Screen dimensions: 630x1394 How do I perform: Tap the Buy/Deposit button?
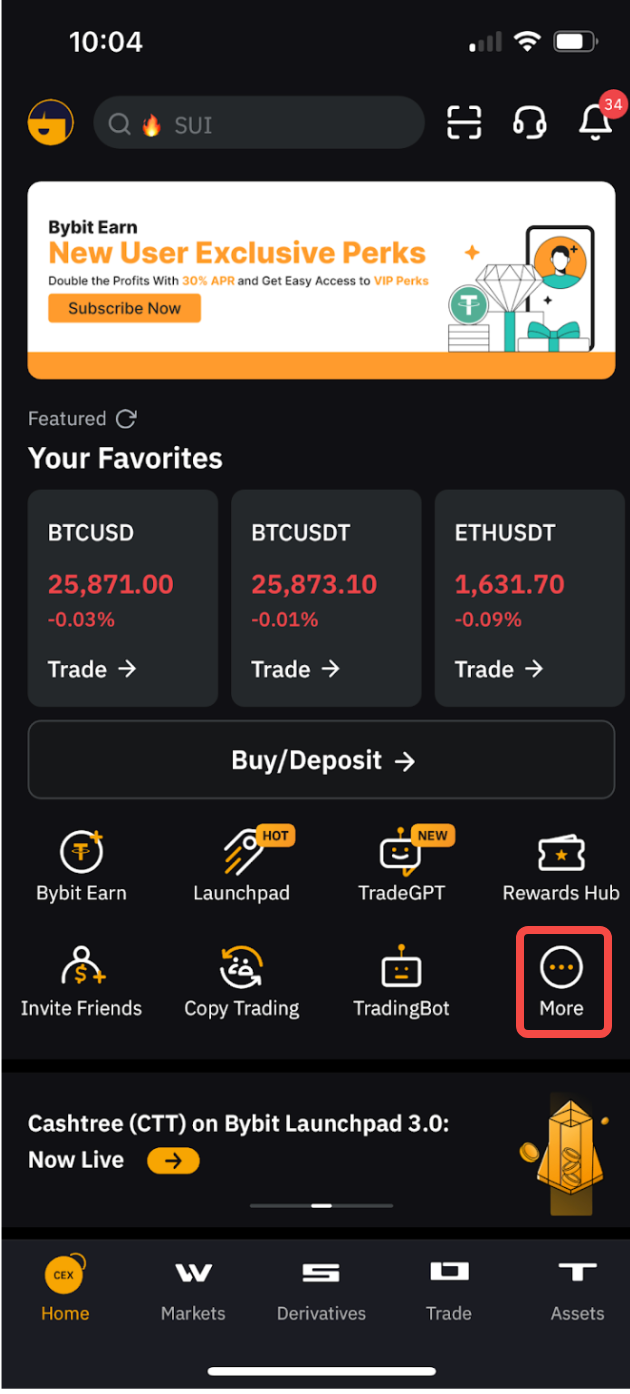tap(321, 760)
